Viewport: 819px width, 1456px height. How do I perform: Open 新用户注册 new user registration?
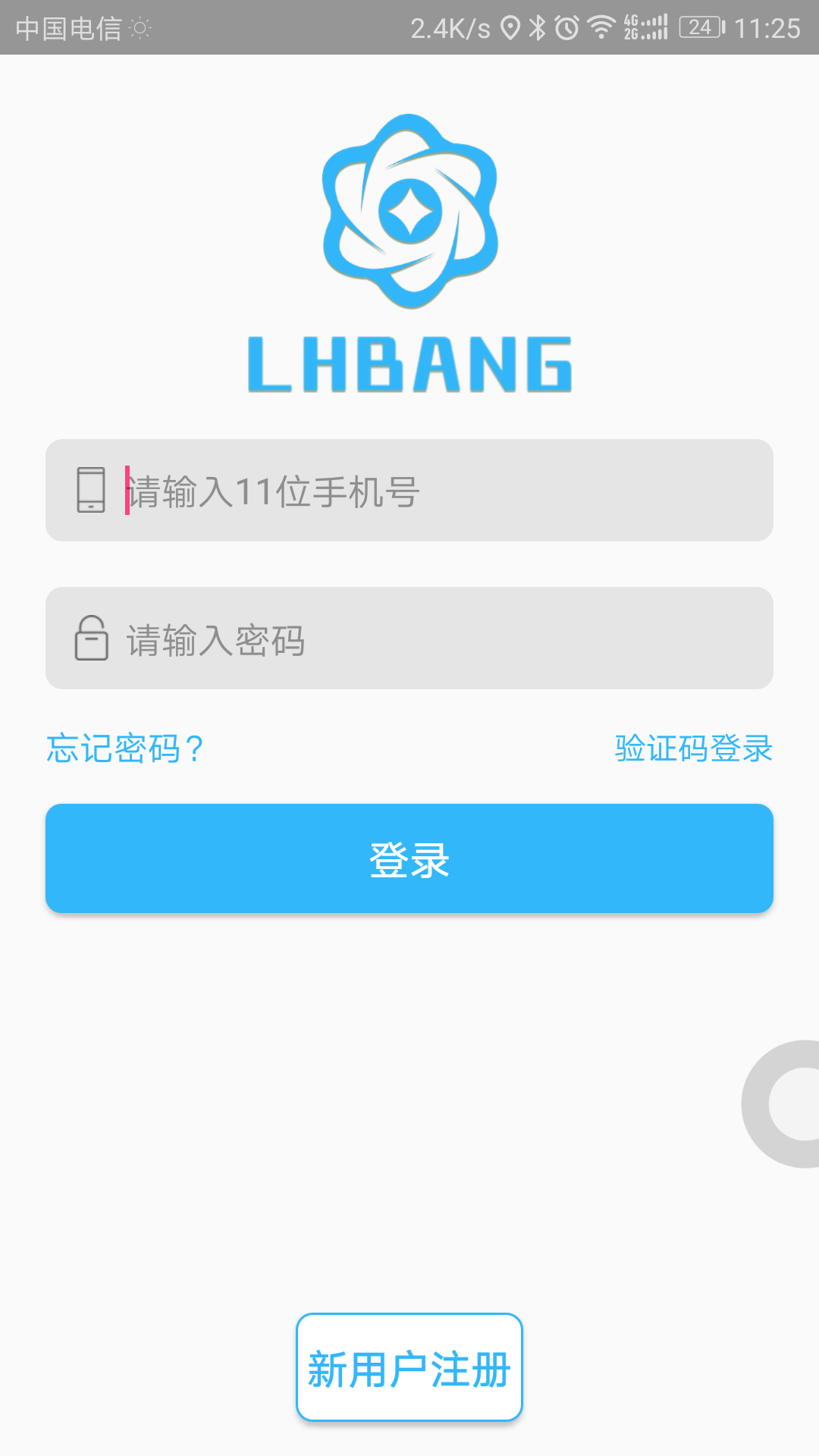pos(409,1367)
